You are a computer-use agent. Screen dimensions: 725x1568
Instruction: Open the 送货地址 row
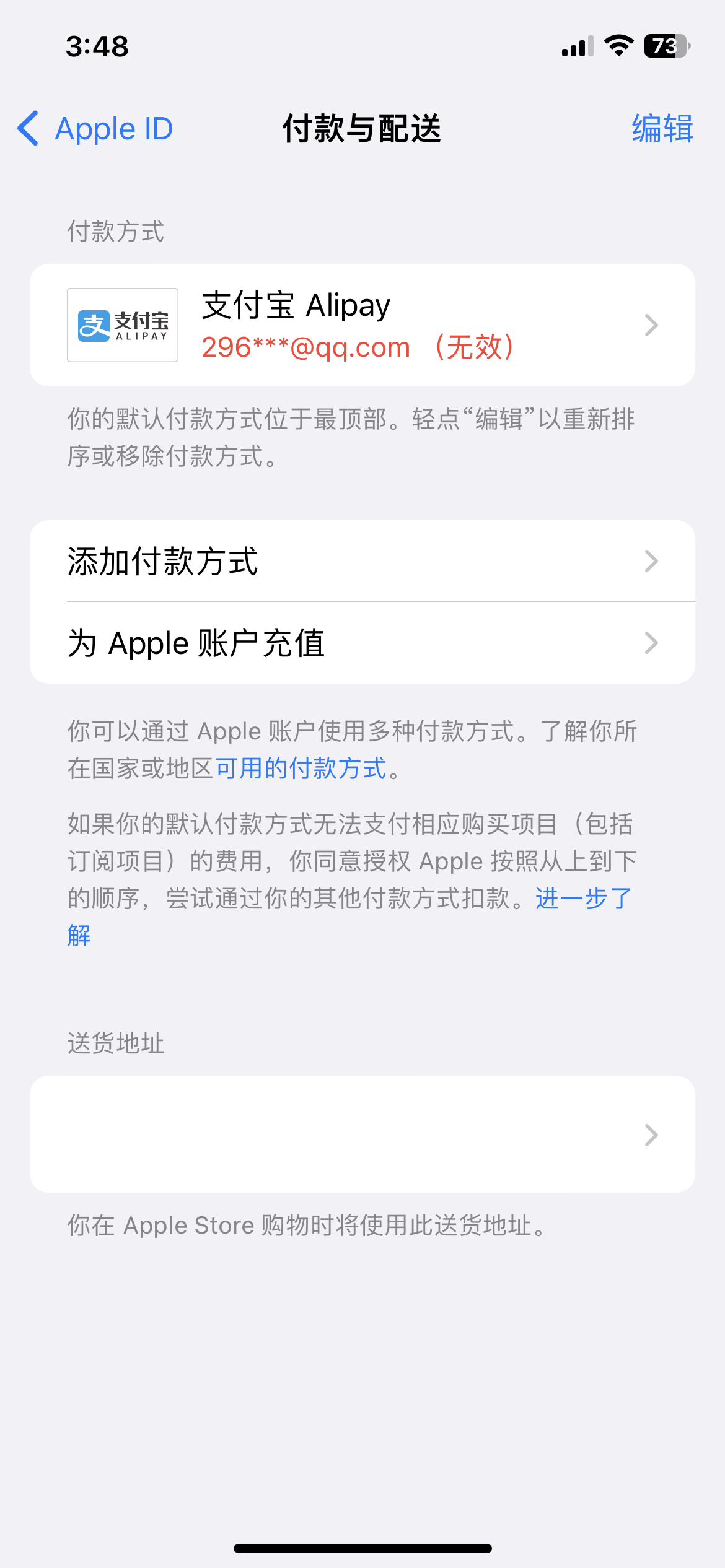point(362,1134)
